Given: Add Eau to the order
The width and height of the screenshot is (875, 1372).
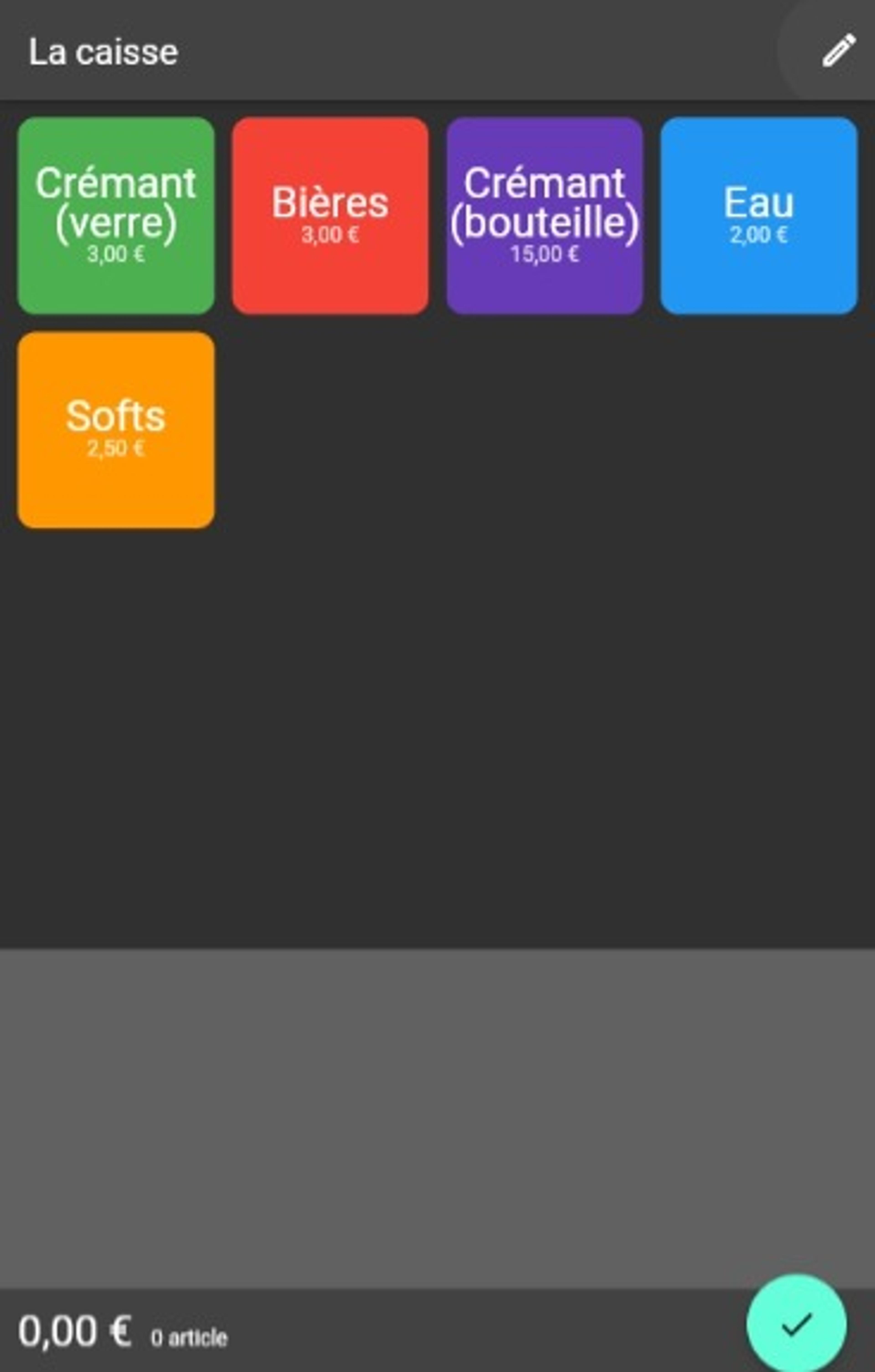Looking at the screenshot, I should tap(759, 215).
